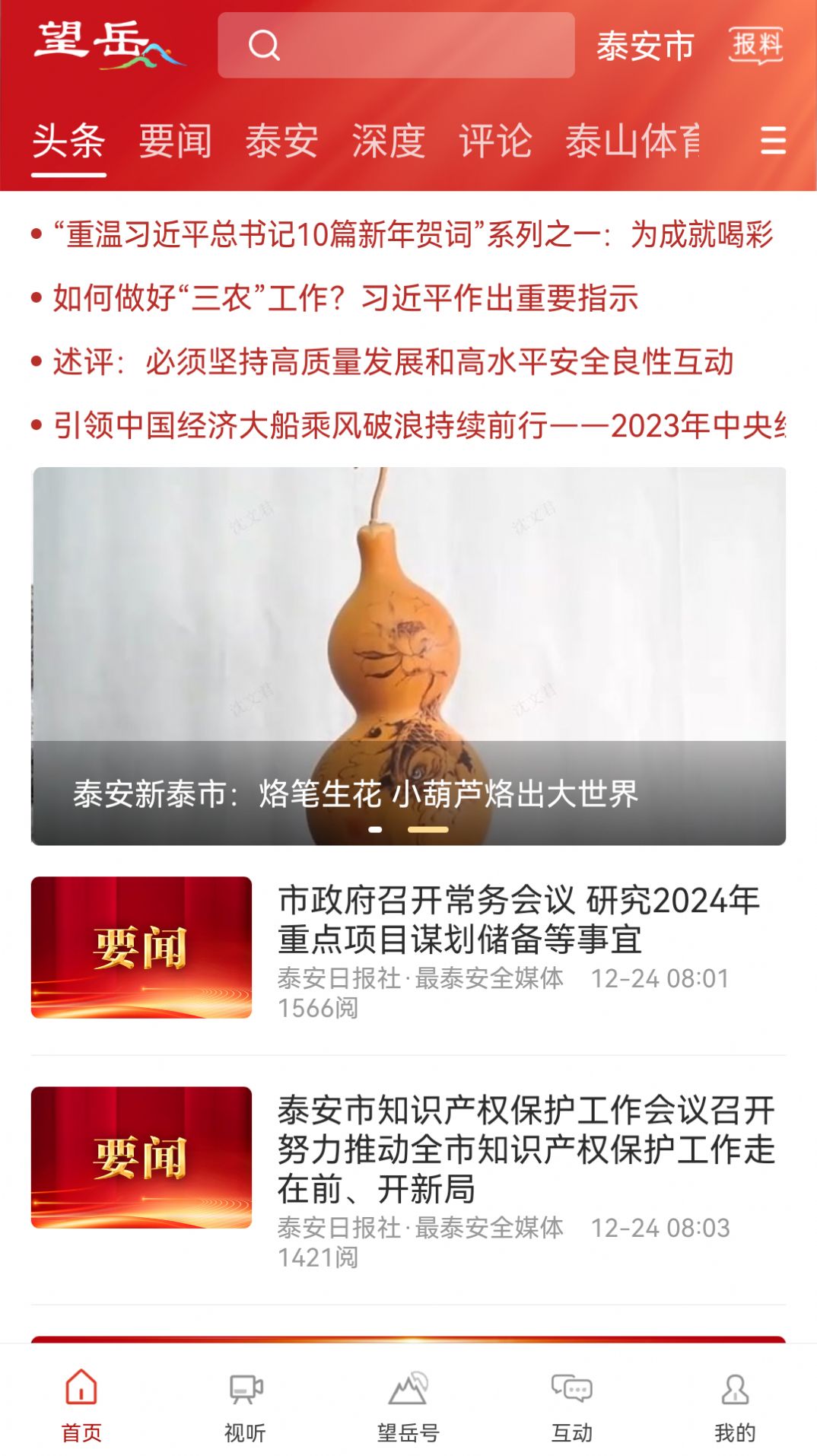
Task: Go to the 评论 tab
Action: coord(495,141)
